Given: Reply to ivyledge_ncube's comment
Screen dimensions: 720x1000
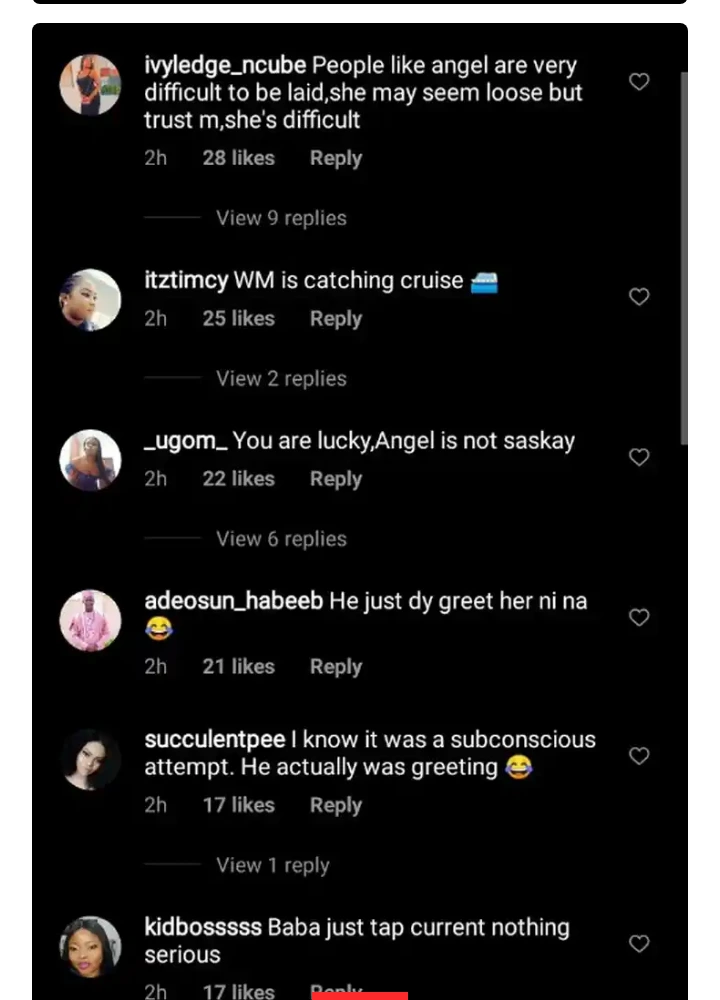Looking at the screenshot, I should [x=335, y=158].
